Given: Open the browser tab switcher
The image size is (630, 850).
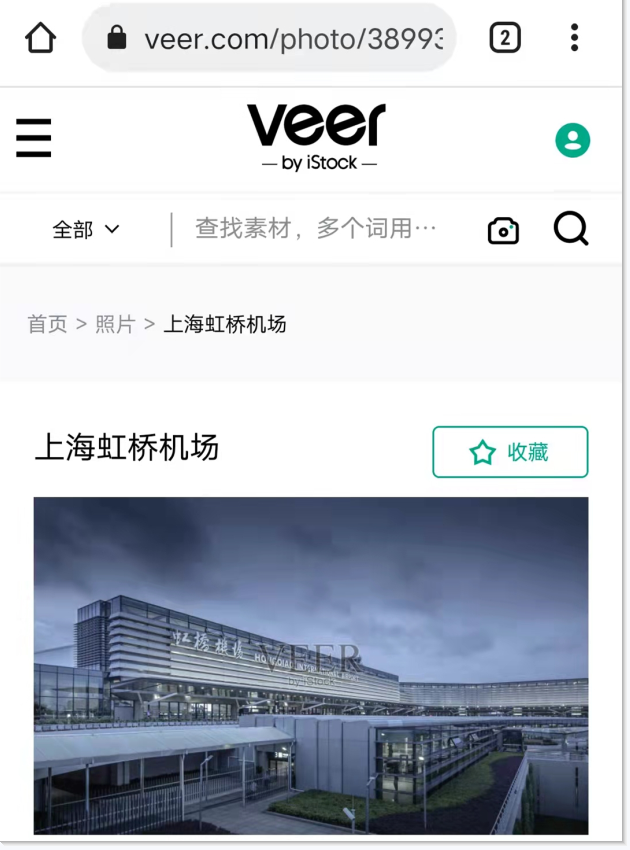Looking at the screenshot, I should tap(505, 39).
